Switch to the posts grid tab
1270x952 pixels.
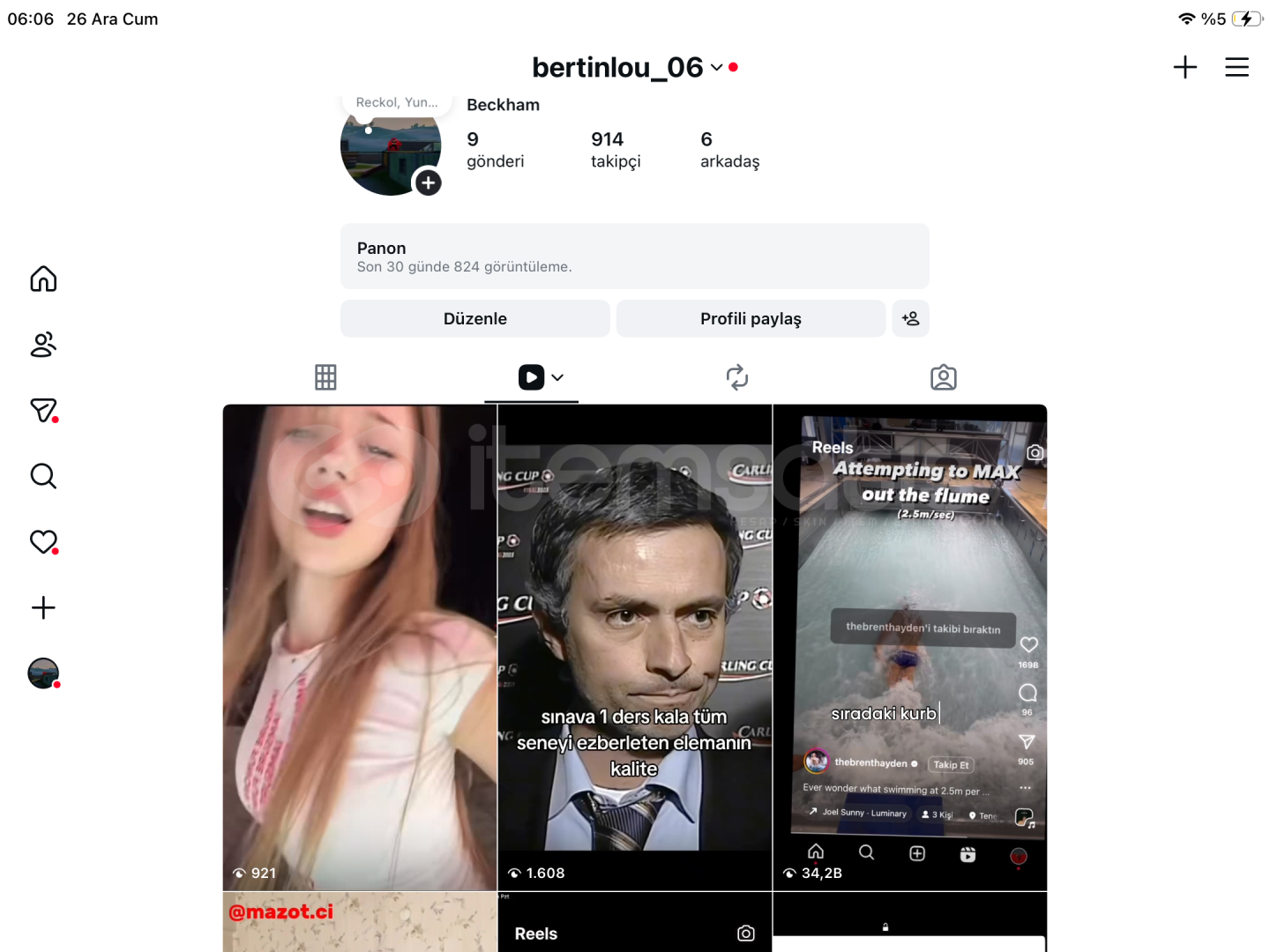[325, 377]
